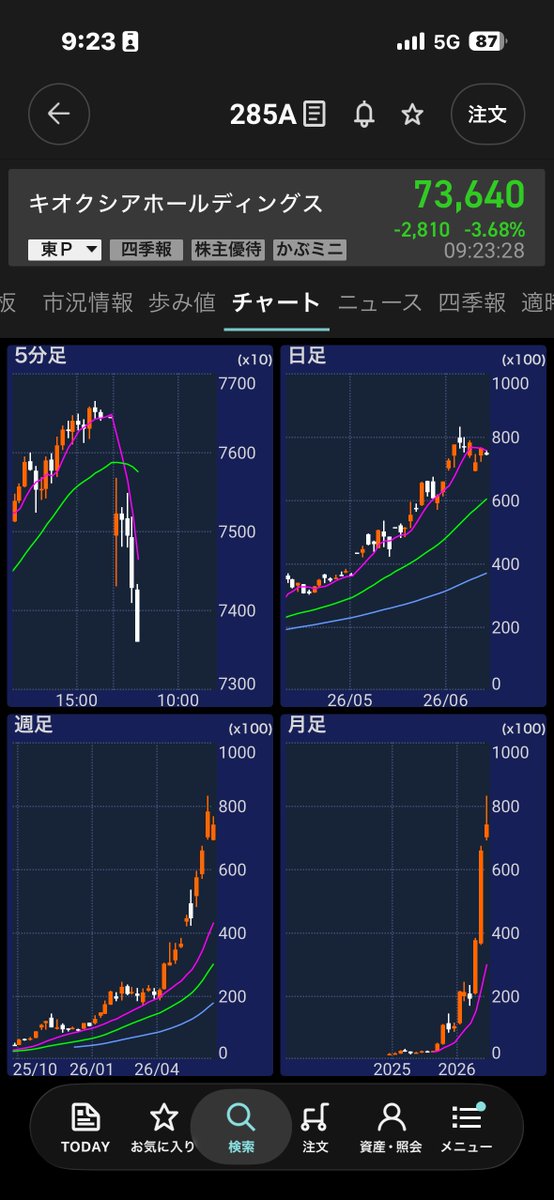The width and height of the screenshot is (554, 1200).
Task: Go back with the arrow button
Action: [x=59, y=114]
